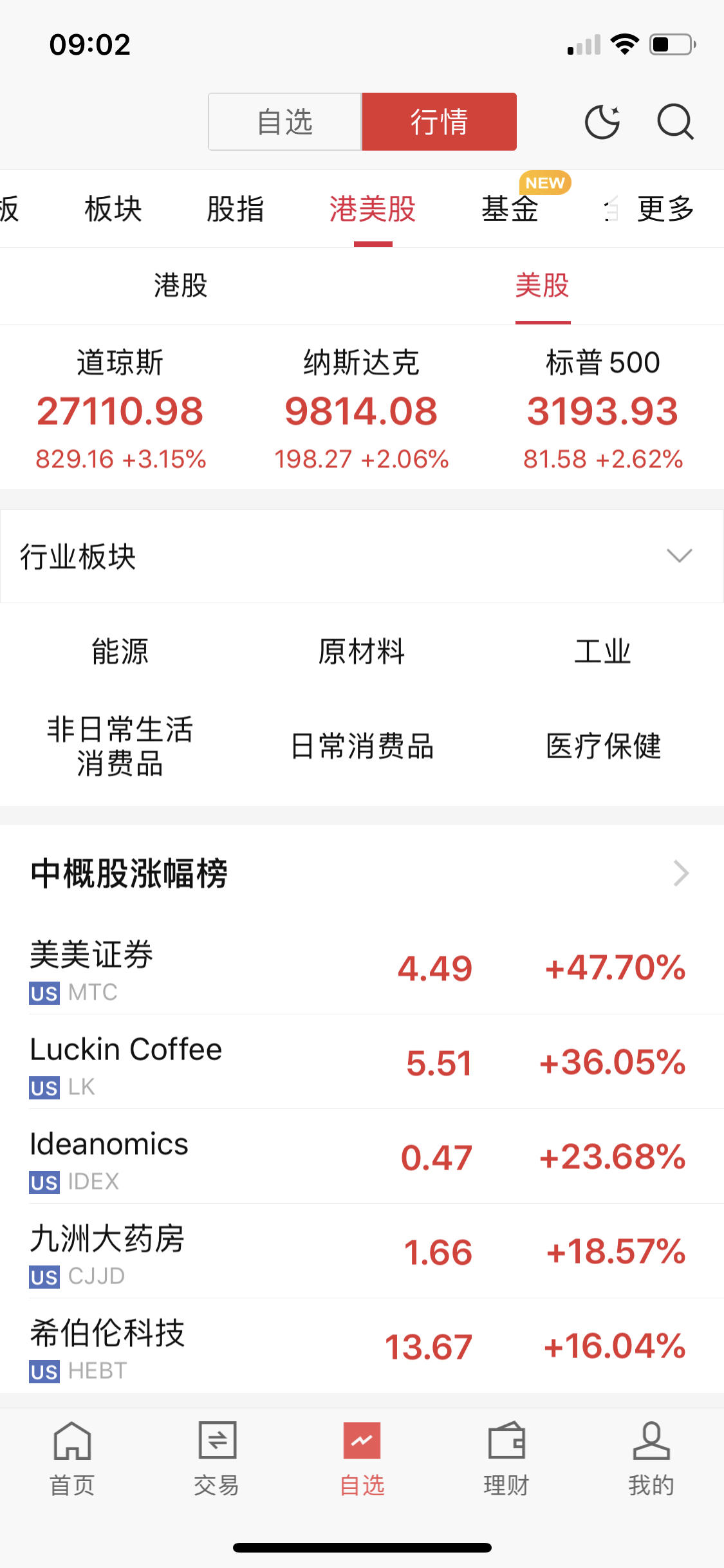Go to the 交易 bottom tab
This screenshot has height=1568, width=724.
[x=217, y=1459]
